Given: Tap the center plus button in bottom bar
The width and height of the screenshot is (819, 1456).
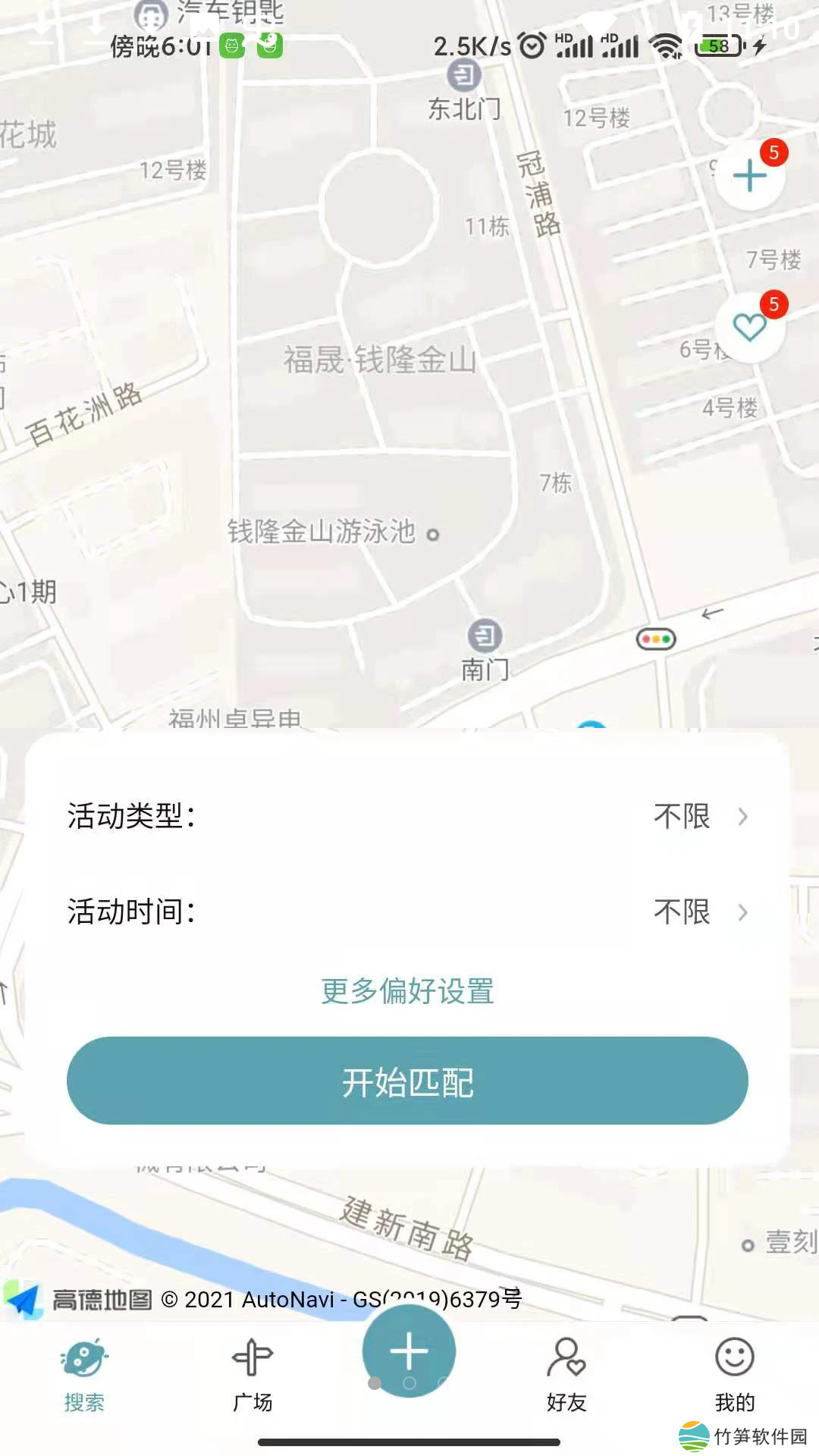Looking at the screenshot, I should pyautogui.click(x=409, y=1351).
